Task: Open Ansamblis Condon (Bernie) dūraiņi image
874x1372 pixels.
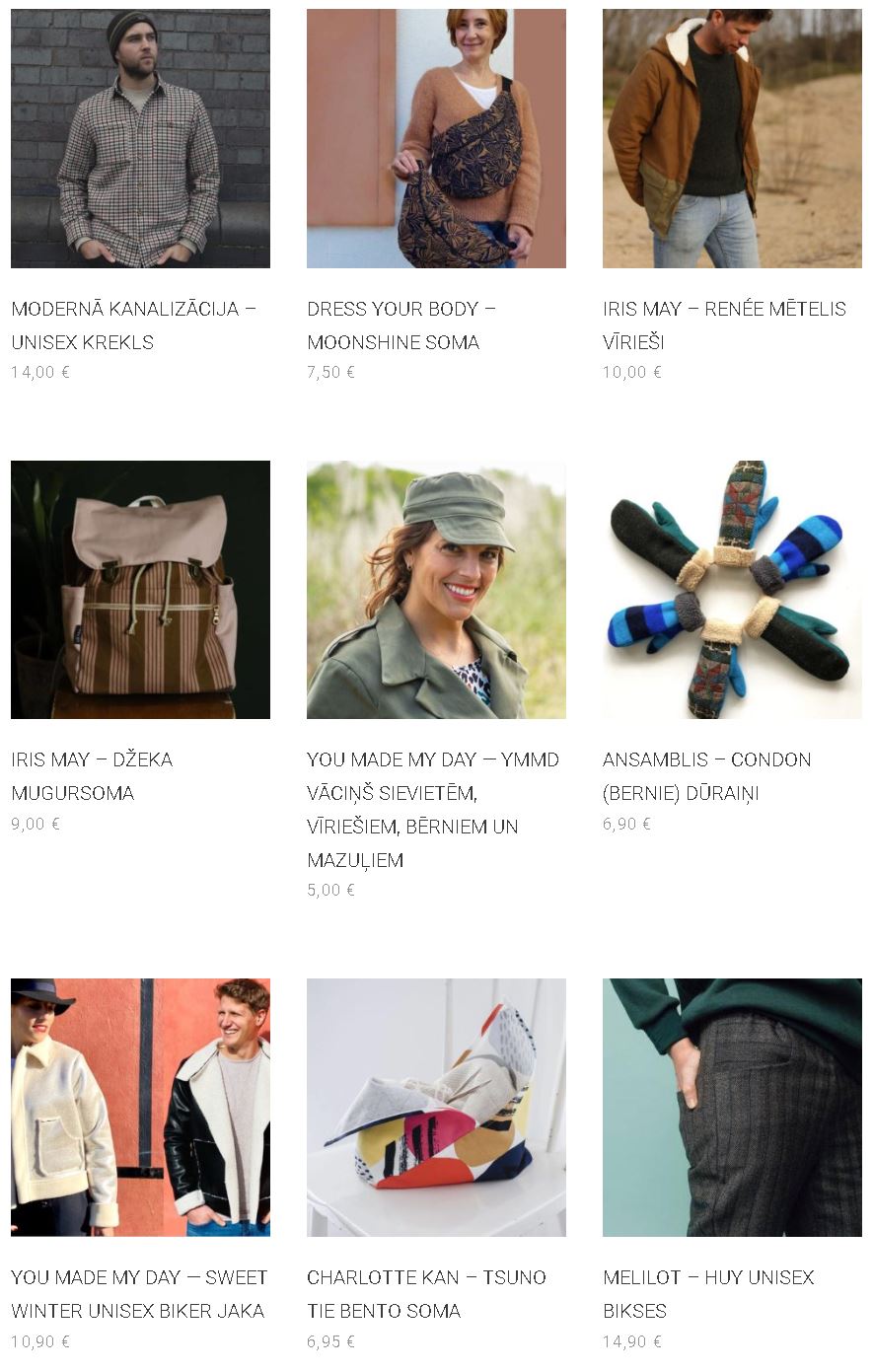Action: [x=732, y=590]
